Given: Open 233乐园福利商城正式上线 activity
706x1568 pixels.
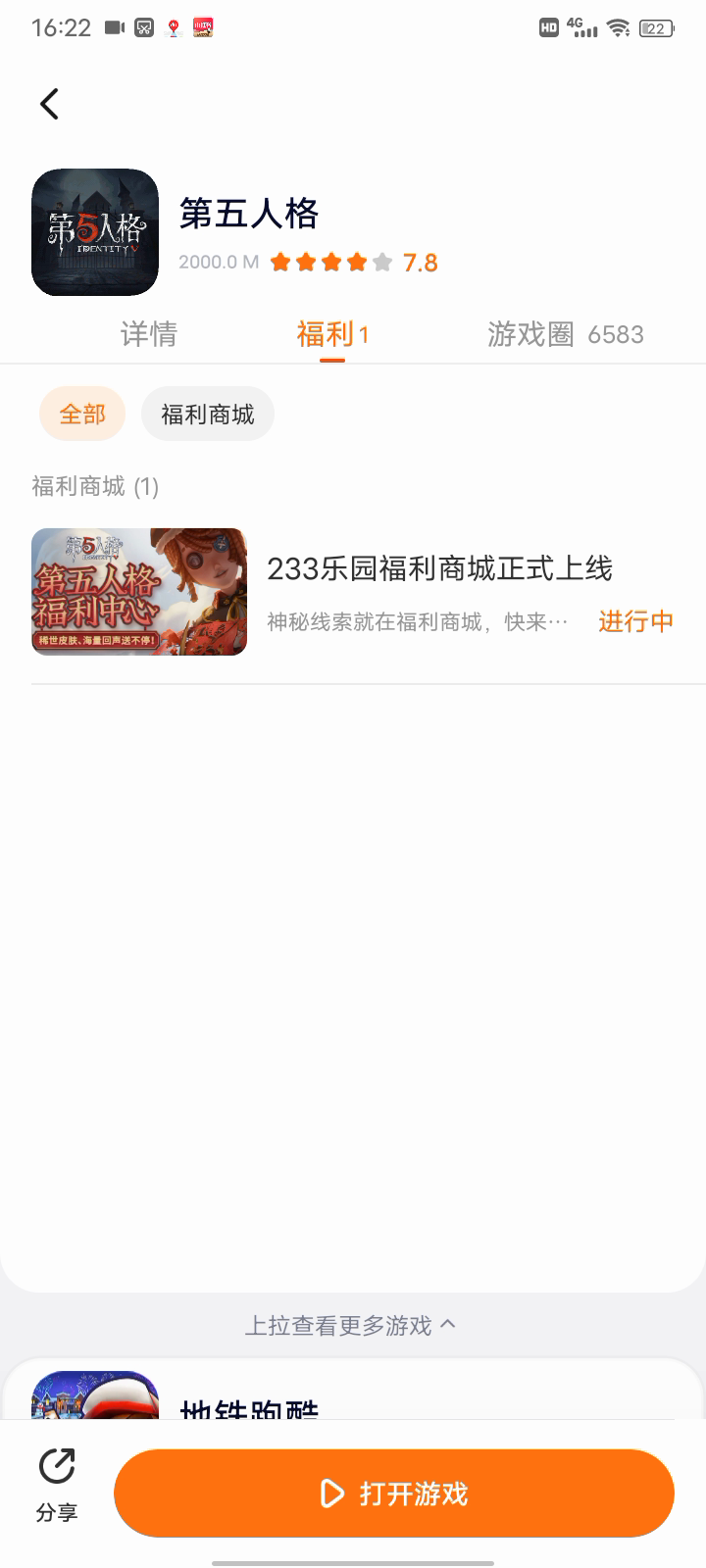Looking at the screenshot, I should point(439,569).
